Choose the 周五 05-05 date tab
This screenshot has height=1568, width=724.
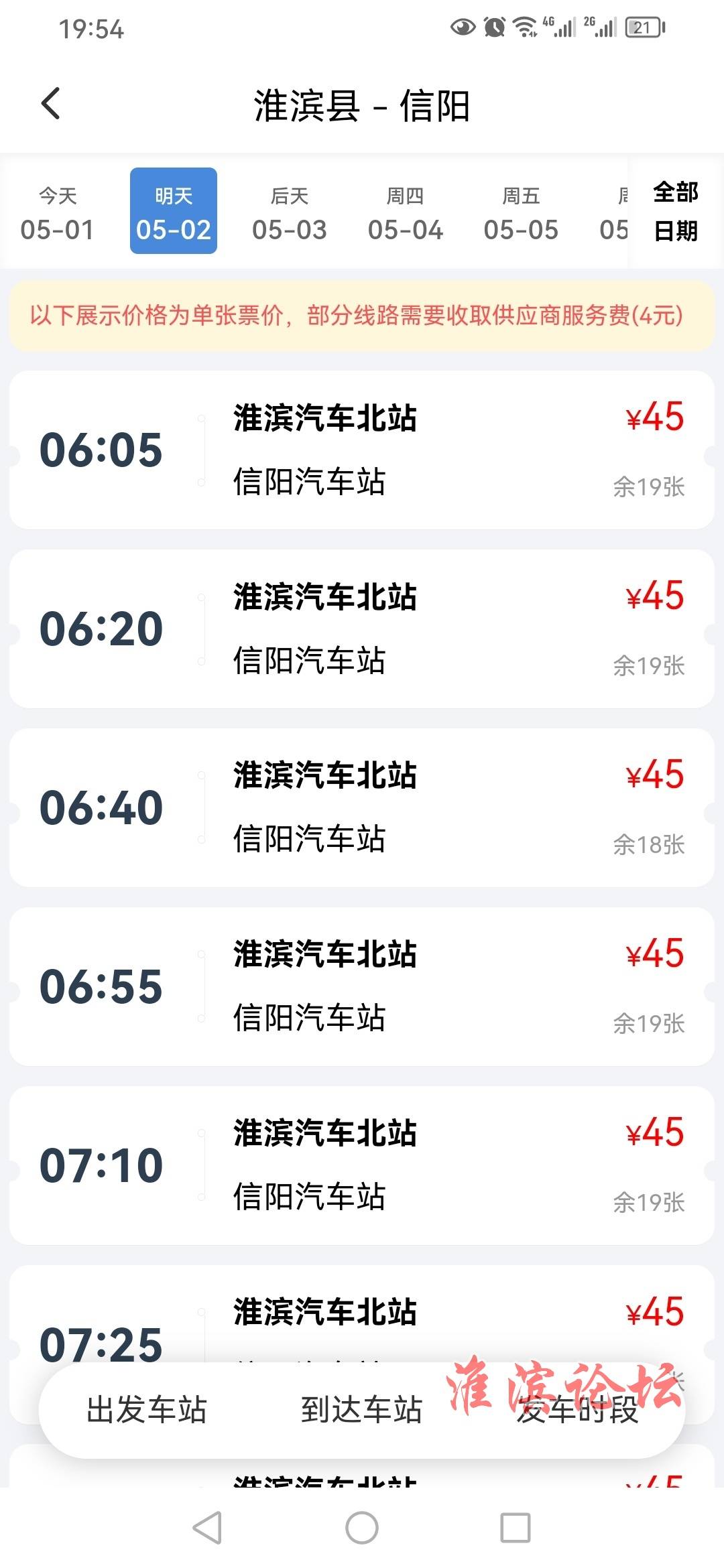[x=521, y=212]
